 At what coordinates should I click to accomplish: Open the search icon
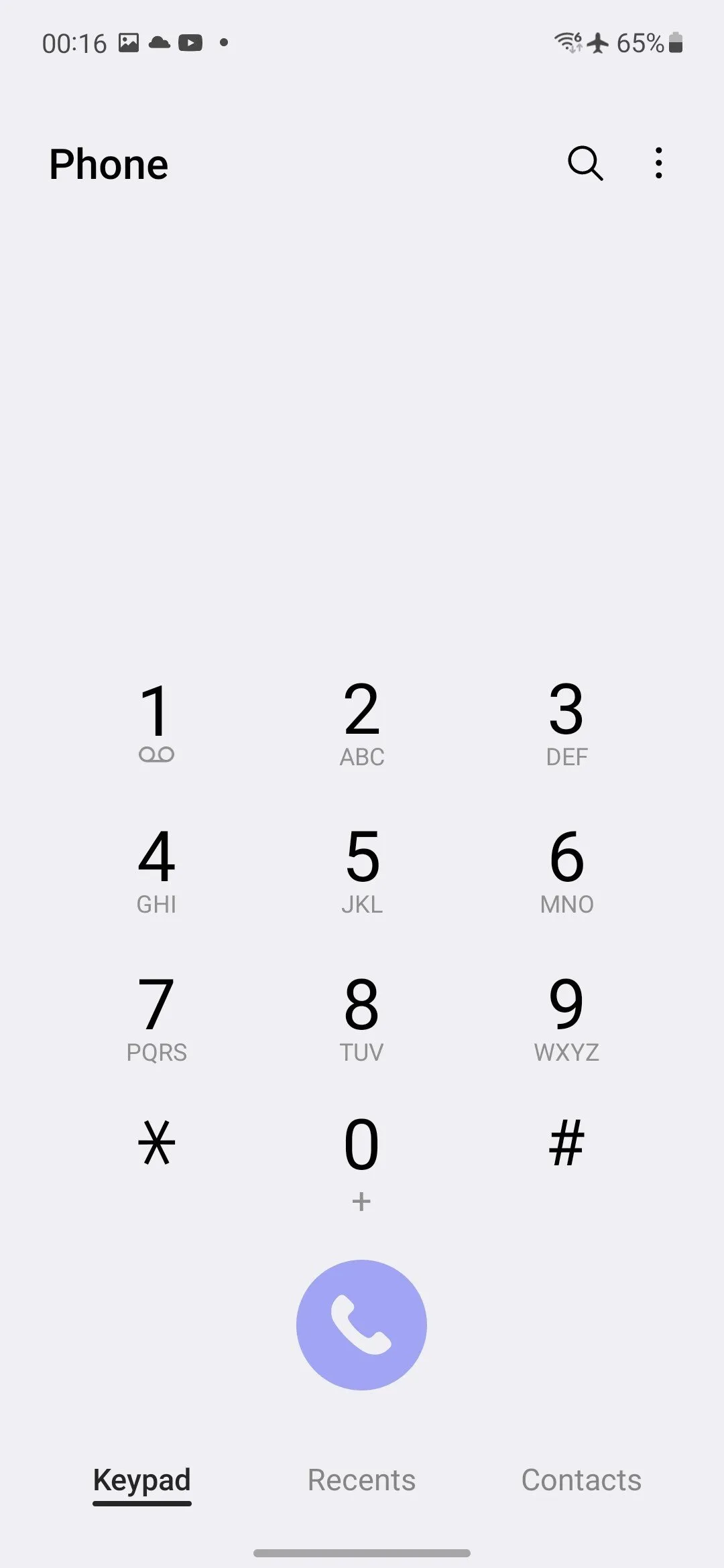[585, 164]
